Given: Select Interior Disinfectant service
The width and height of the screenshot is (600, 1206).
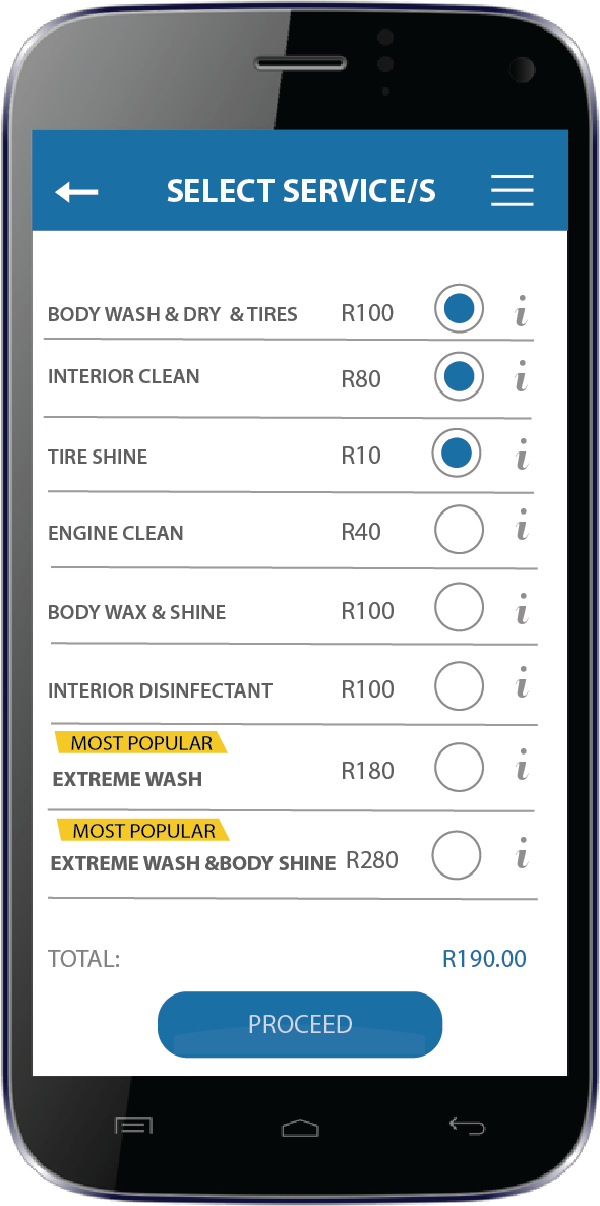Looking at the screenshot, I should coord(459,686).
